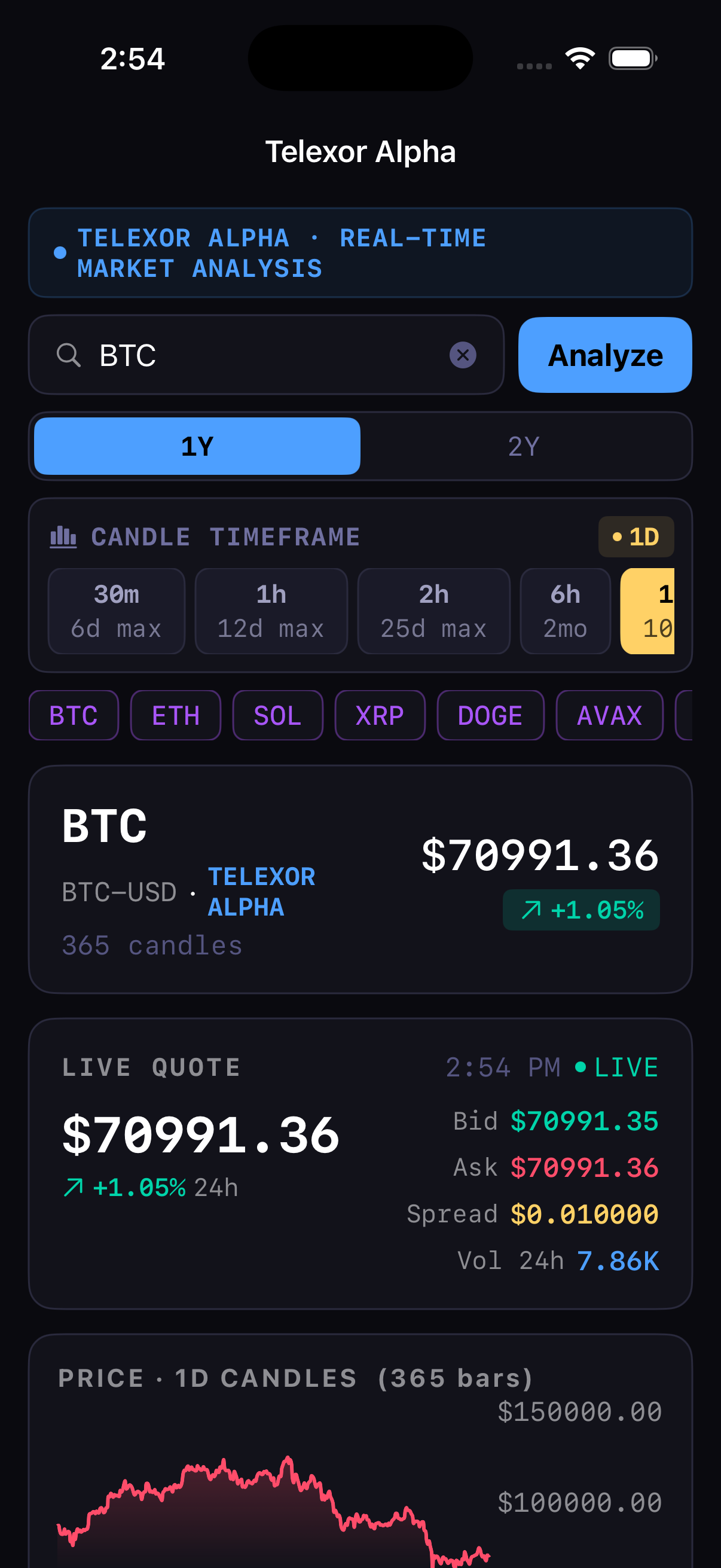Keep the 1Y range selected by clicking it
Viewport: 721px width, 1568px height.
(x=197, y=446)
